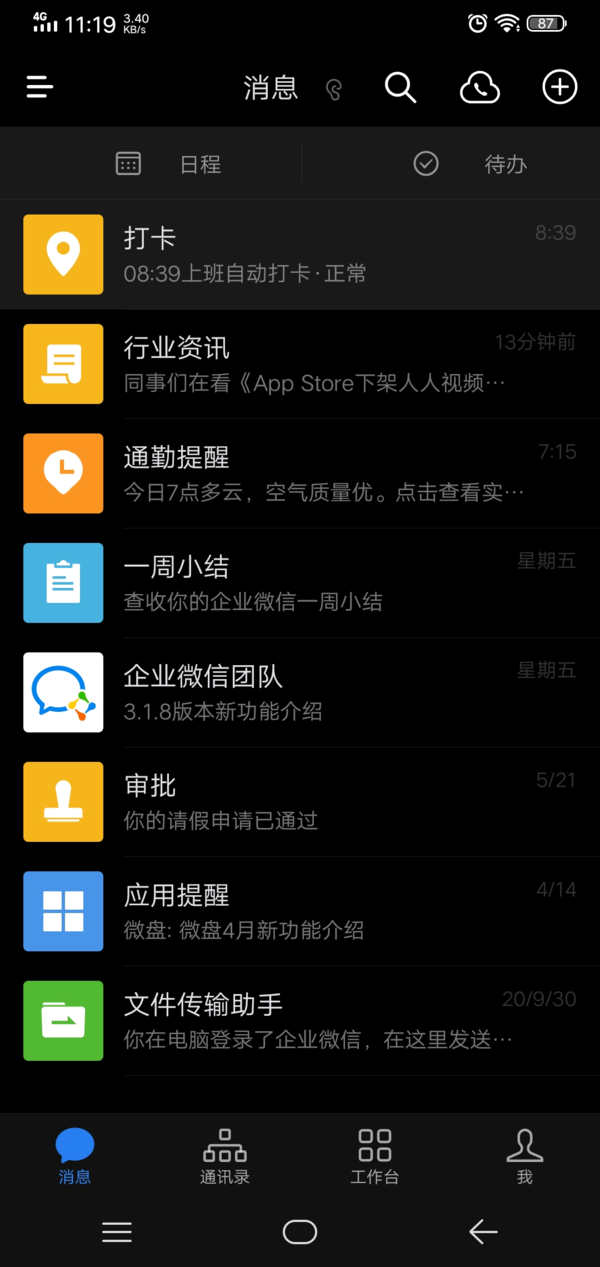Open the 企业微信团队 chat
Viewport: 600px width, 1267px height.
tap(300, 692)
